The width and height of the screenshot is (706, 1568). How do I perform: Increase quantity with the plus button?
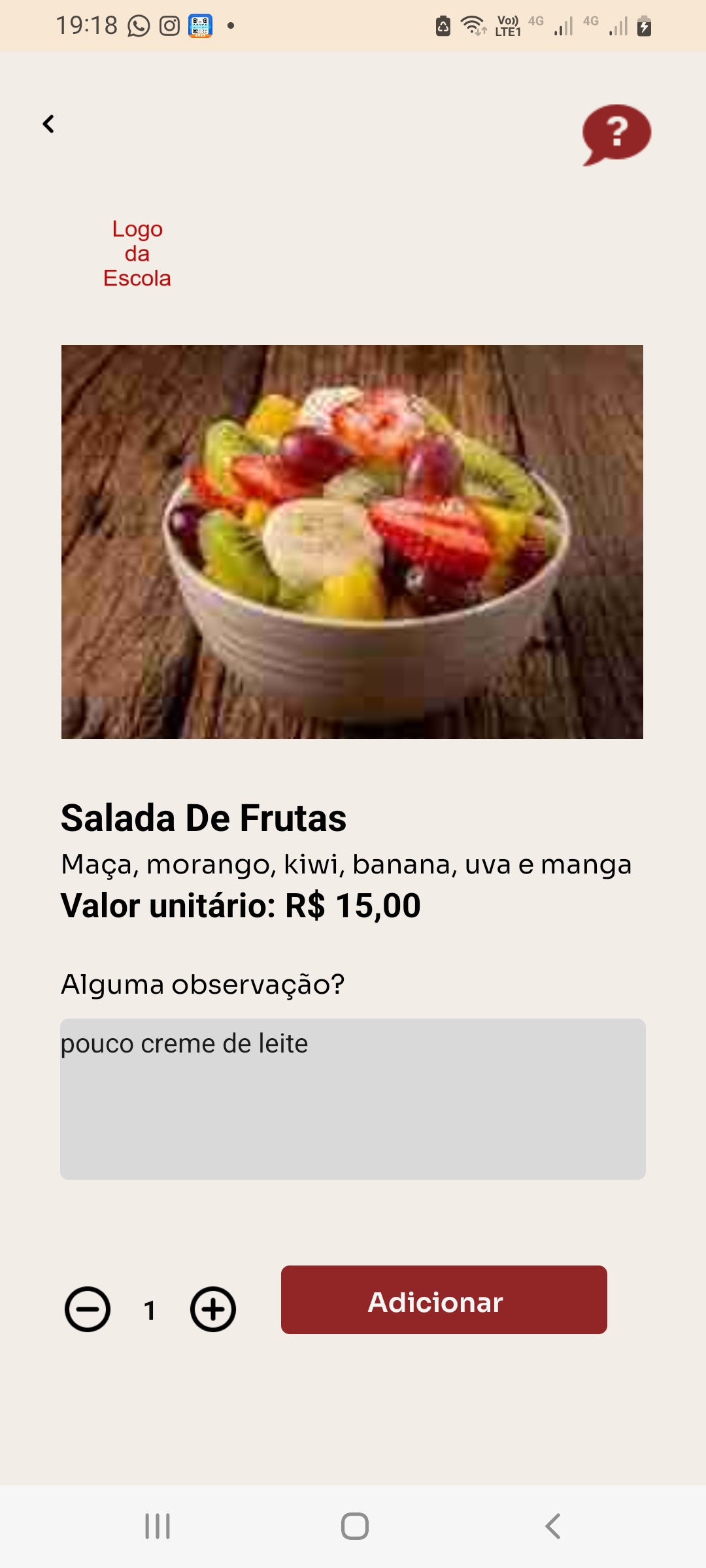(x=213, y=1309)
